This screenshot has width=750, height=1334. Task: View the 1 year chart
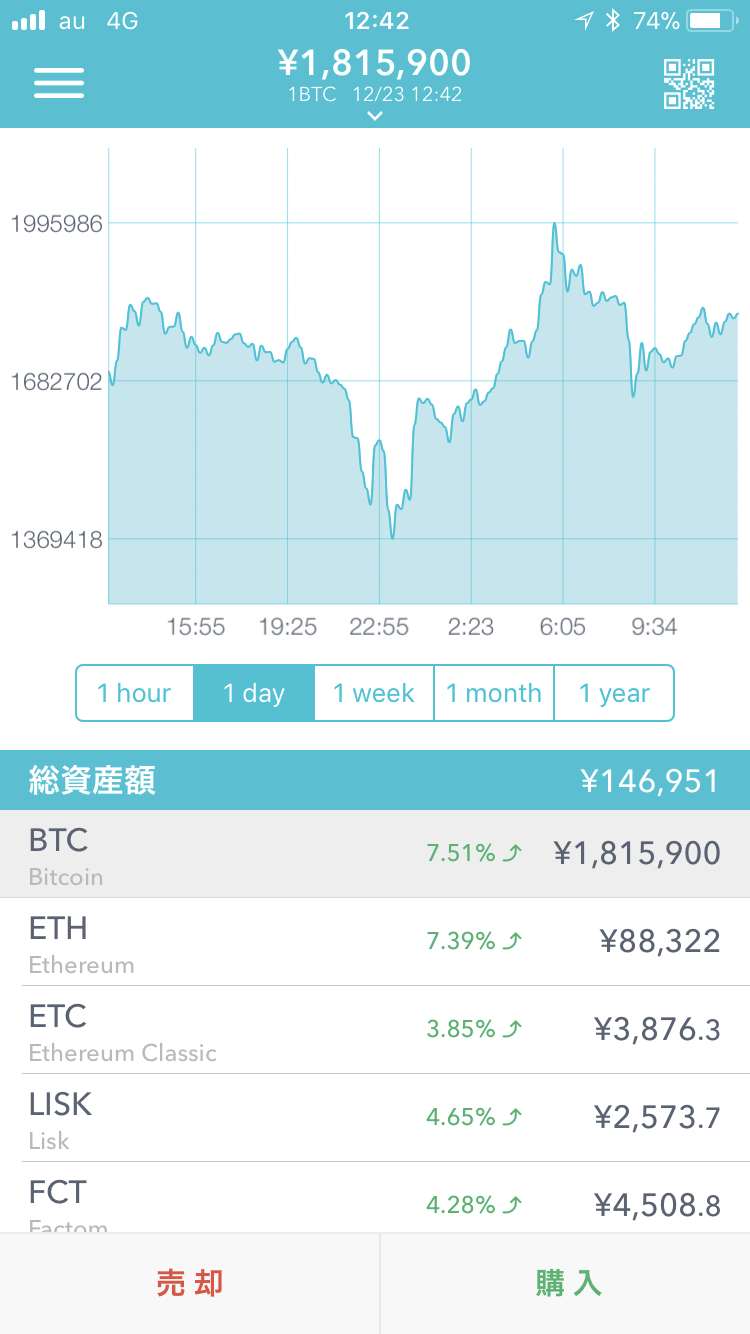pyautogui.click(x=614, y=693)
